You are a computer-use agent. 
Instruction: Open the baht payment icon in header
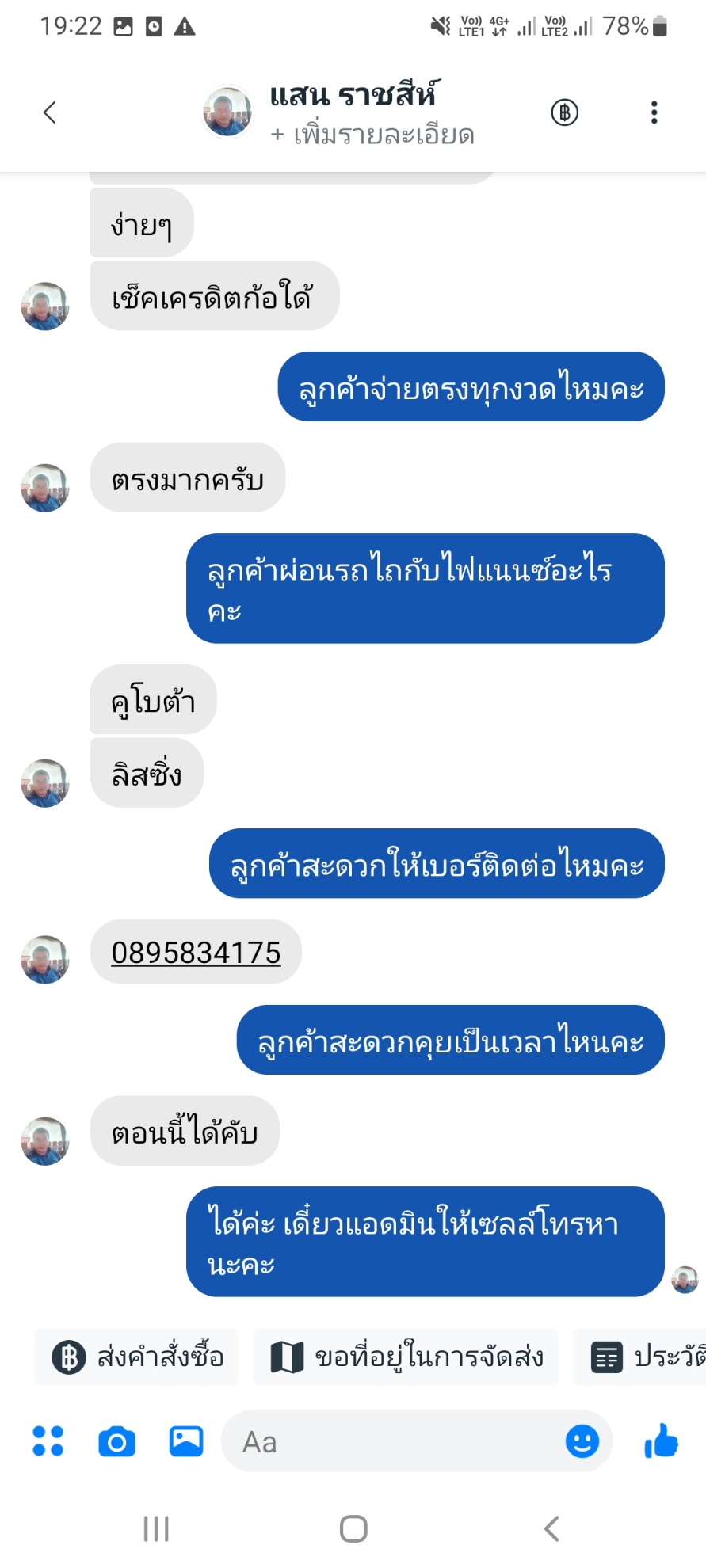coord(564,112)
